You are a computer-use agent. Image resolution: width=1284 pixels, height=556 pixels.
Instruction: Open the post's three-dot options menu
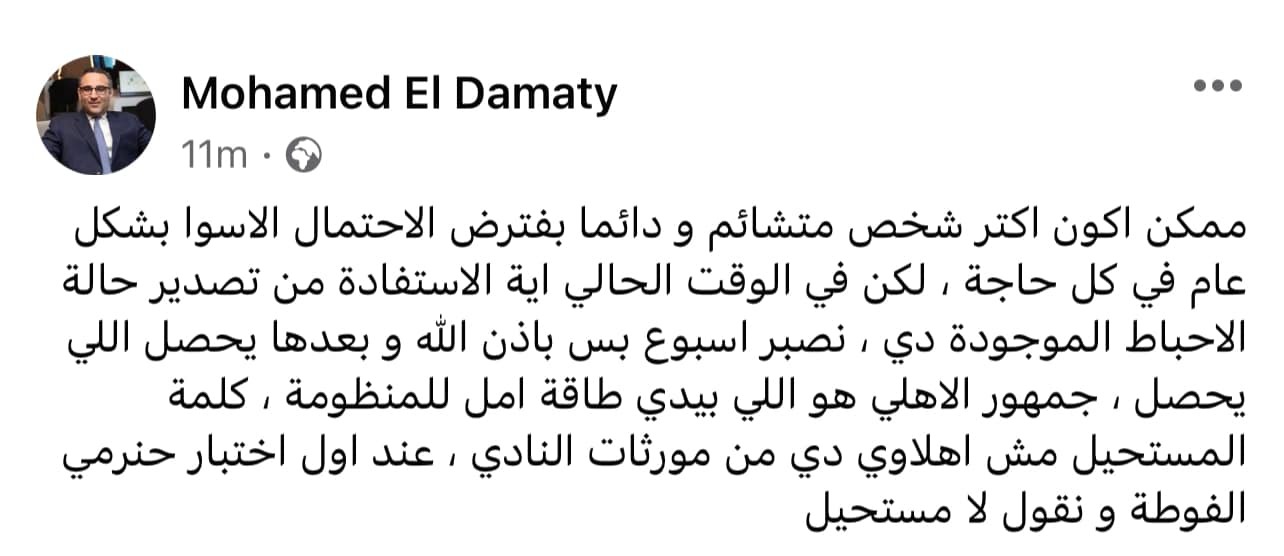coord(1217,88)
